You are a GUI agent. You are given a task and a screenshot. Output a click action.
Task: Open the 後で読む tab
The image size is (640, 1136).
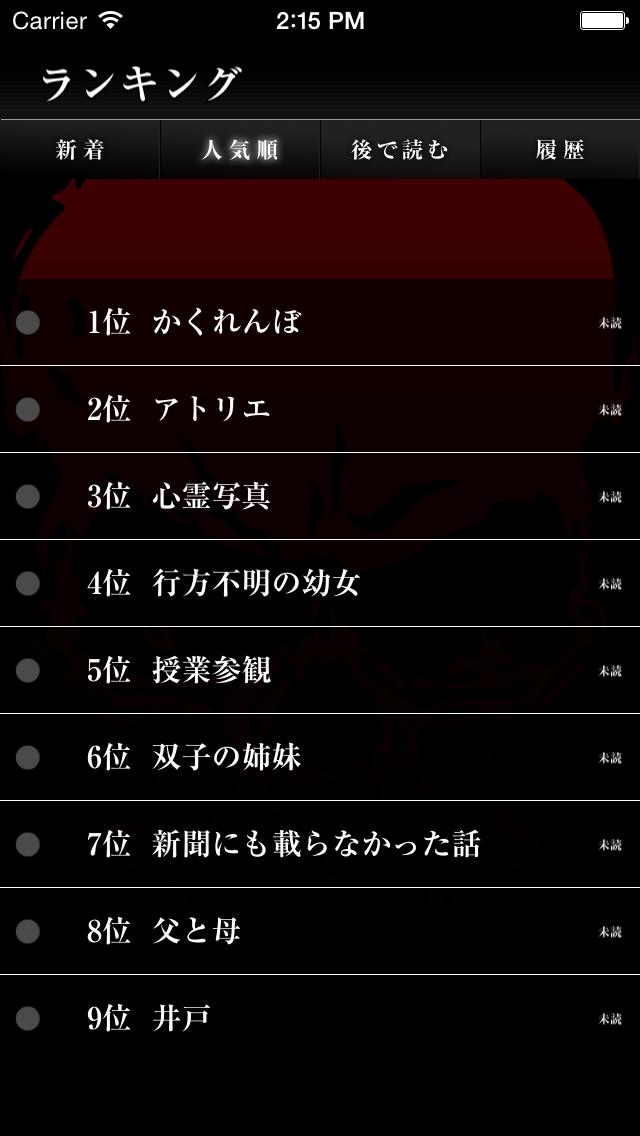[400, 150]
